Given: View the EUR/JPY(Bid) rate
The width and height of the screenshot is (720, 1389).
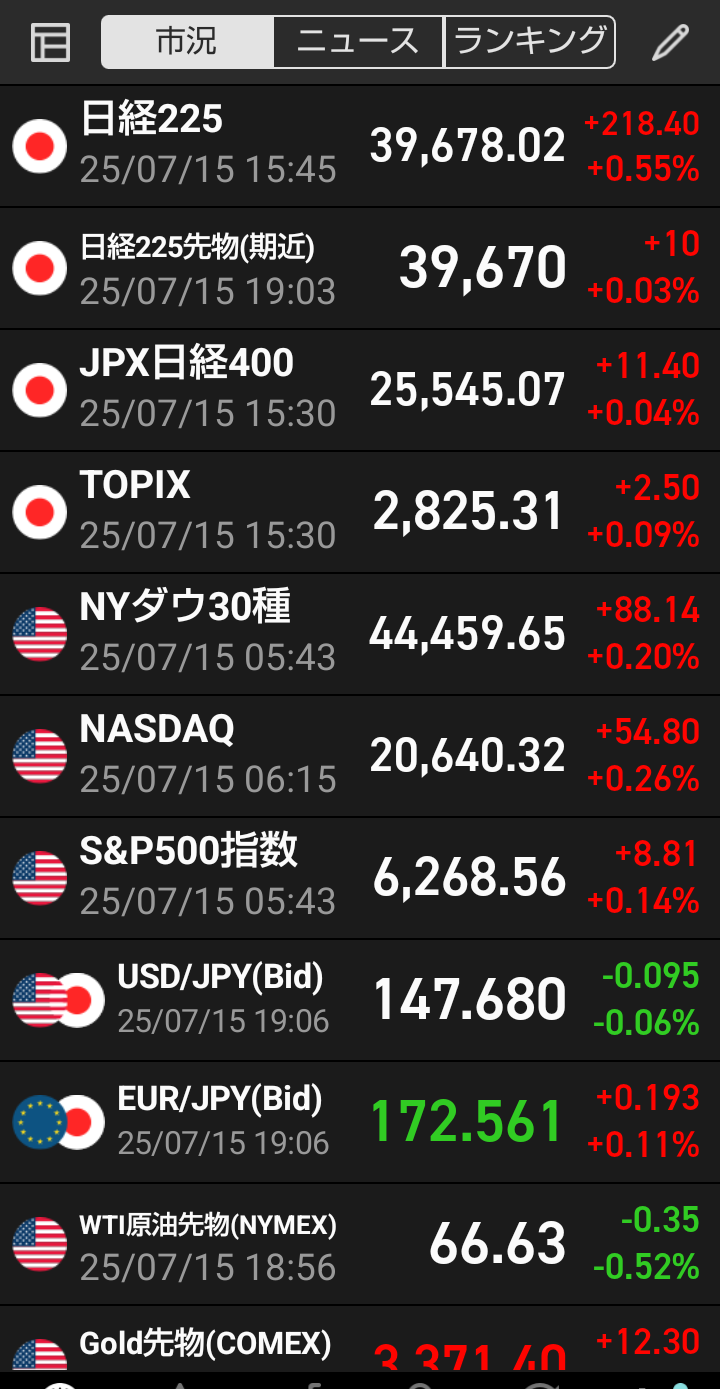Looking at the screenshot, I should coord(360,1122).
